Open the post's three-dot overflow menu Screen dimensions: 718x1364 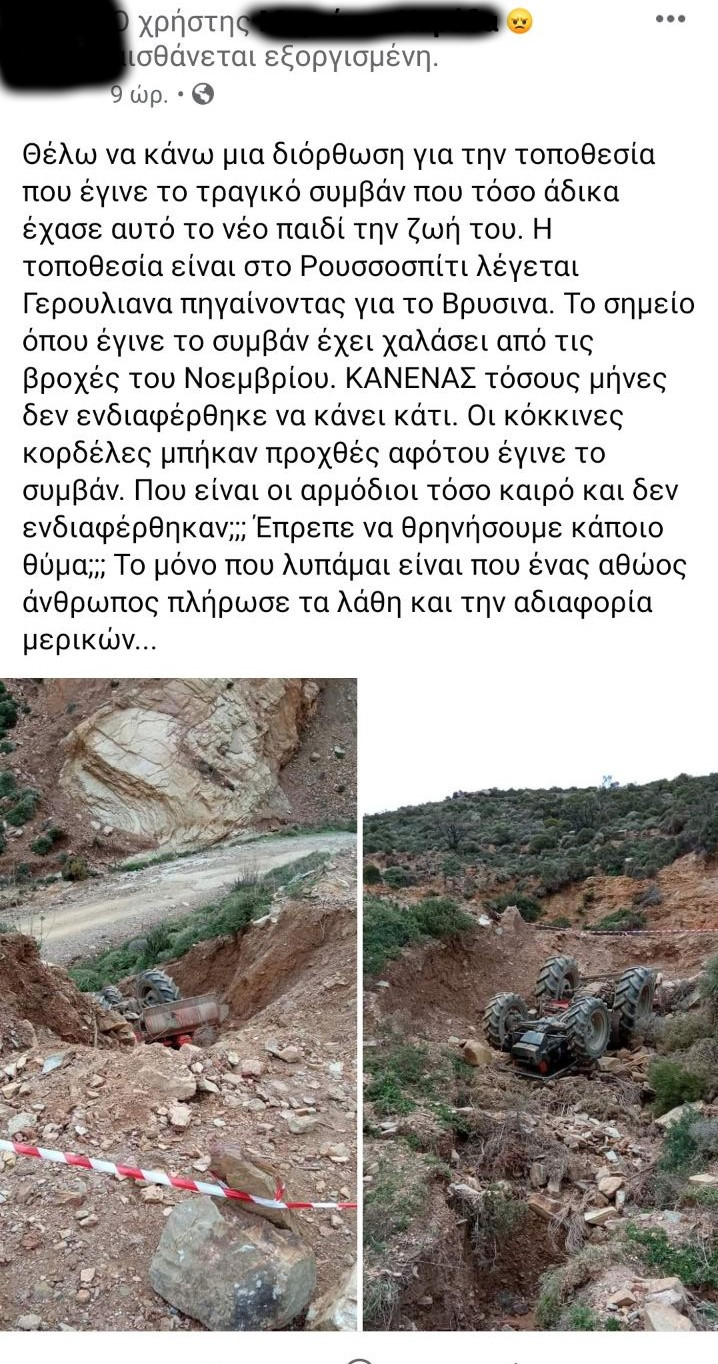(670, 20)
